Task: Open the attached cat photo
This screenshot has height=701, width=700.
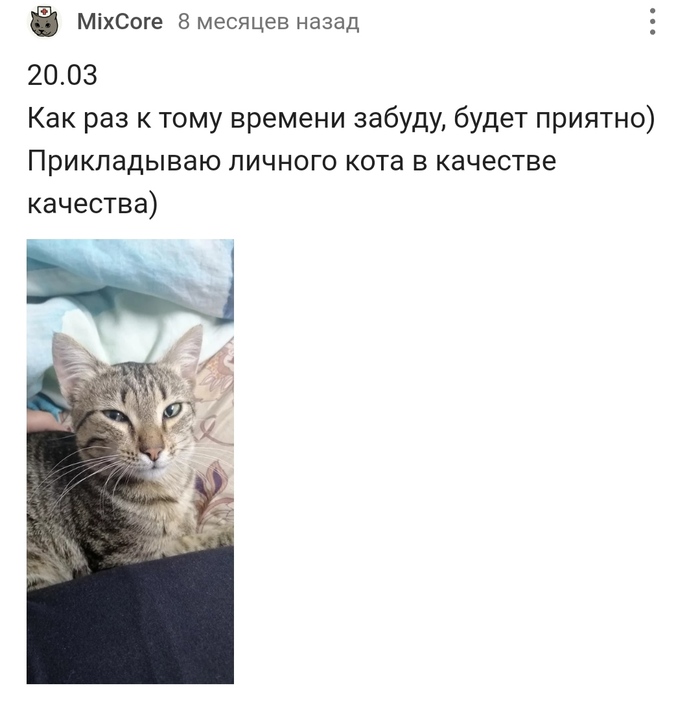Action: coord(130,460)
